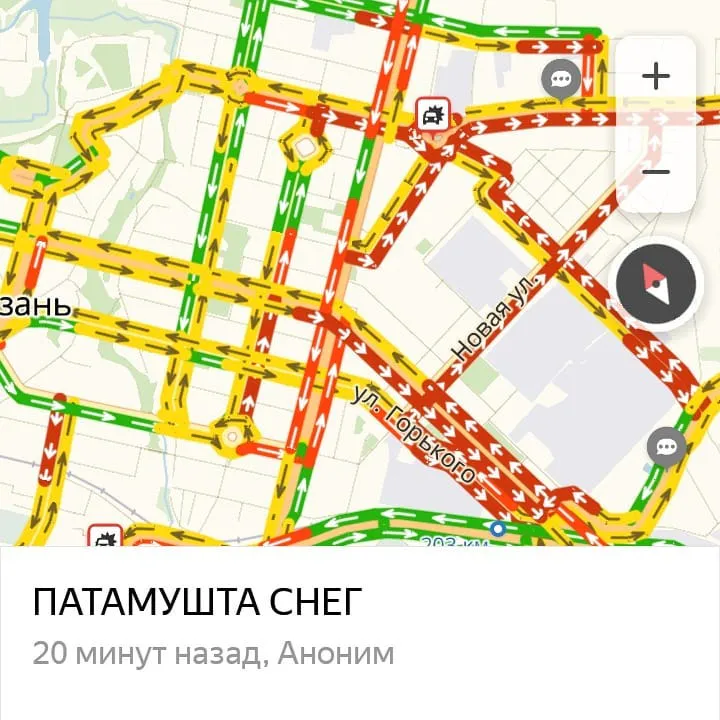Tap the compass to reset map orientation
The height and width of the screenshot is (720, 720).
pyautogui.click(x=656, y=285)
